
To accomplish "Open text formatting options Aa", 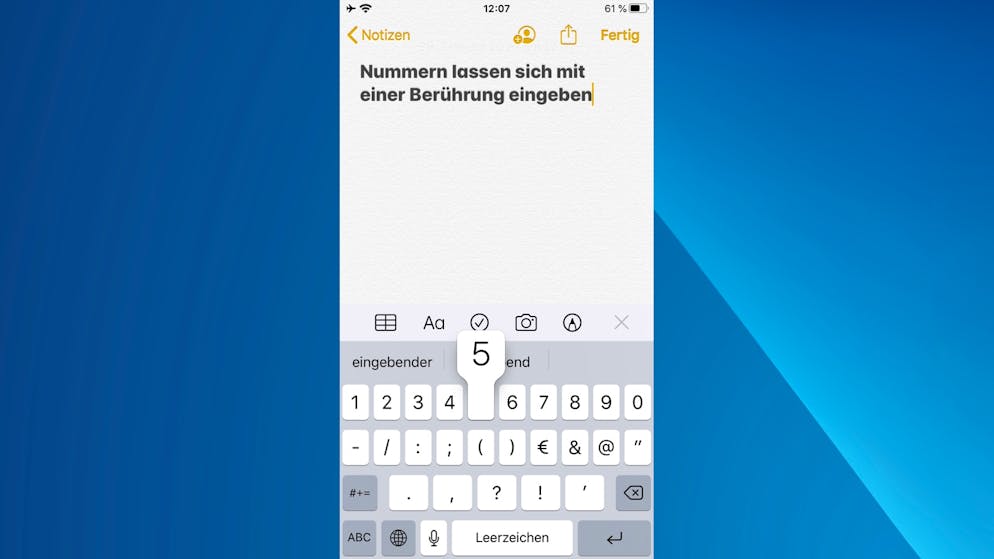I will 433,322.
